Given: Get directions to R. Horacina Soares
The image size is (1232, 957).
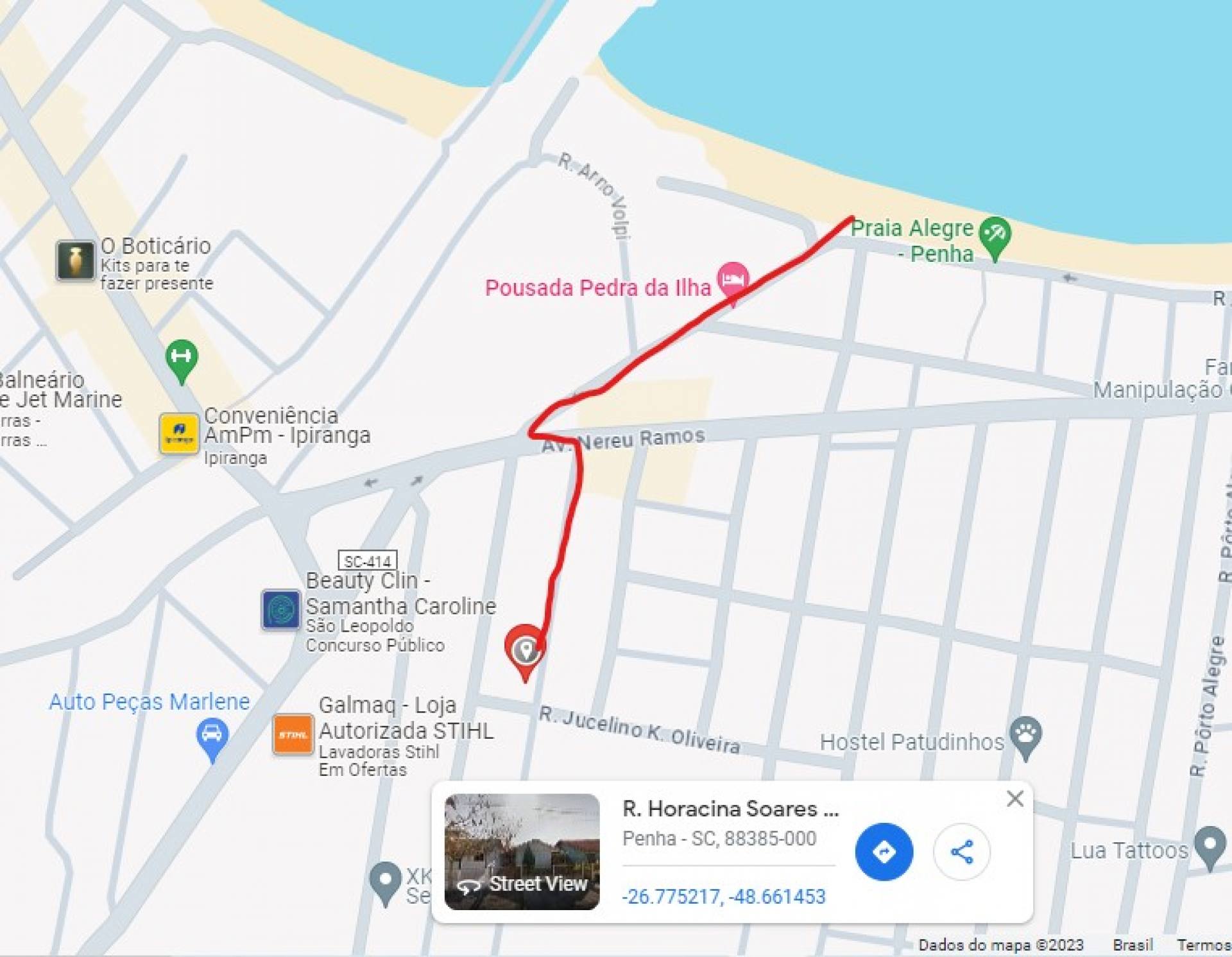Looking at the screenshot, I should coord(884,851).
